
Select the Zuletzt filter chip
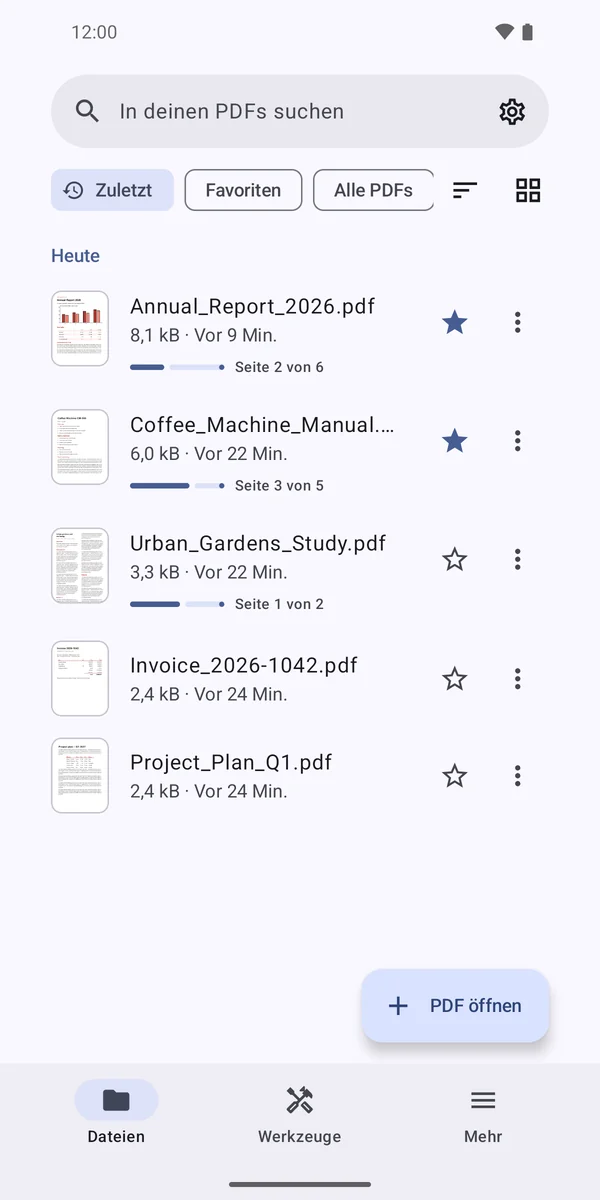[x=112, y=190]
